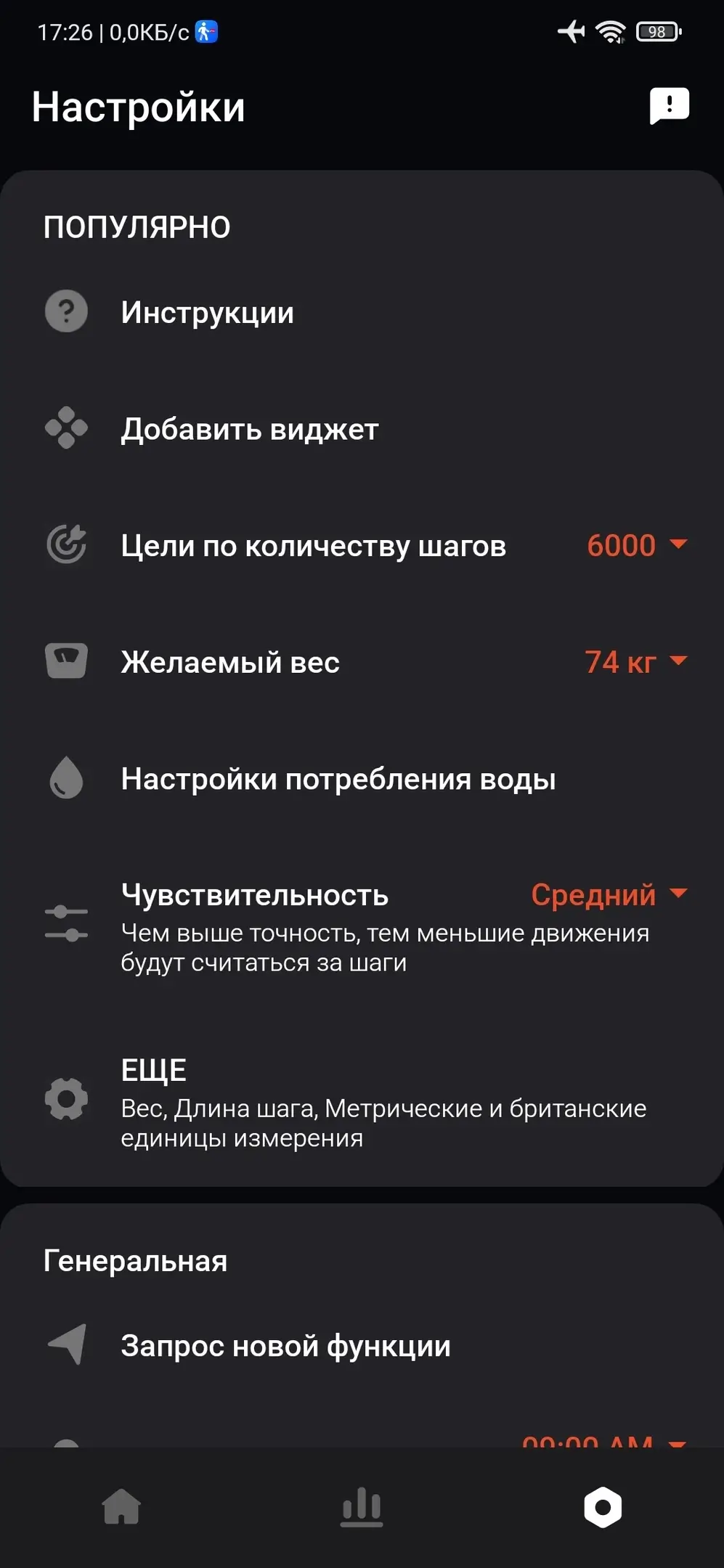Expand the step goal dropdown showing 6000
This screenshot has width=724, height=1568.
(x=636, y=545)
